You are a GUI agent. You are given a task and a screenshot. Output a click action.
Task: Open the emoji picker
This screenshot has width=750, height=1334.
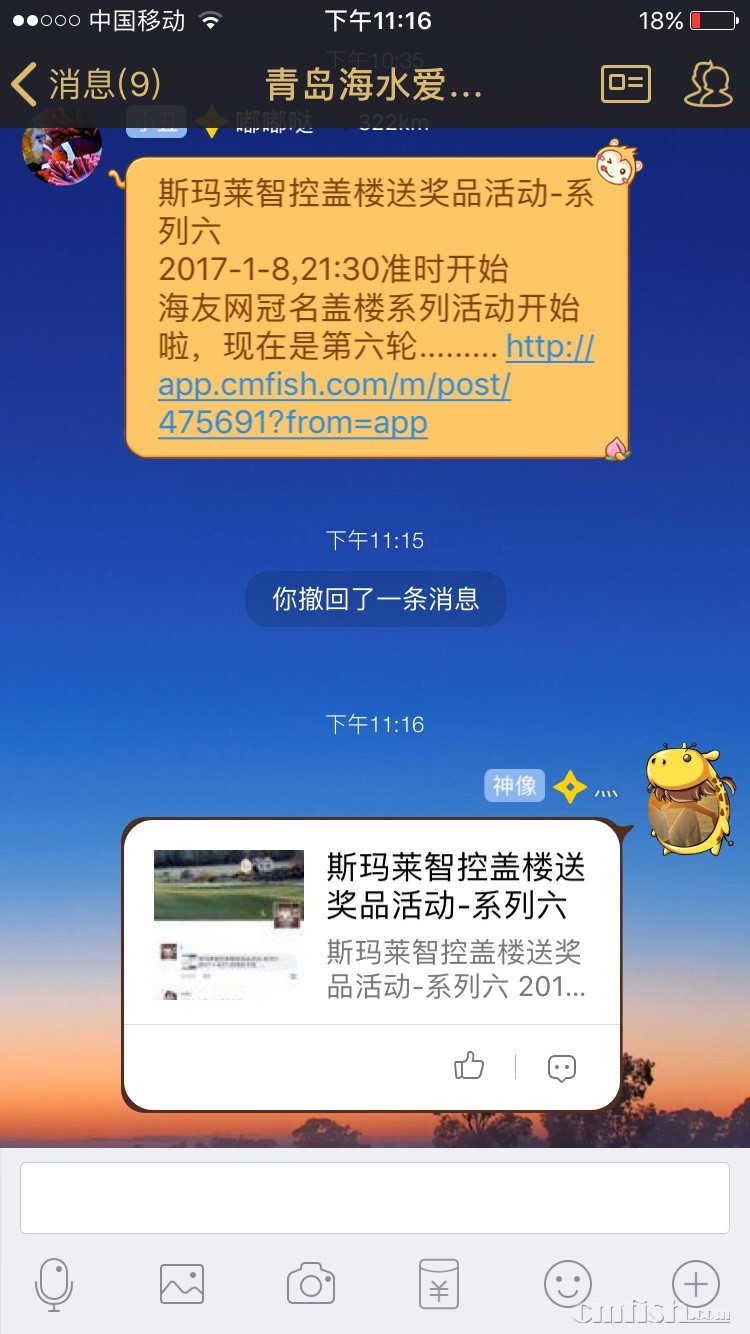tap(567, 1284)
